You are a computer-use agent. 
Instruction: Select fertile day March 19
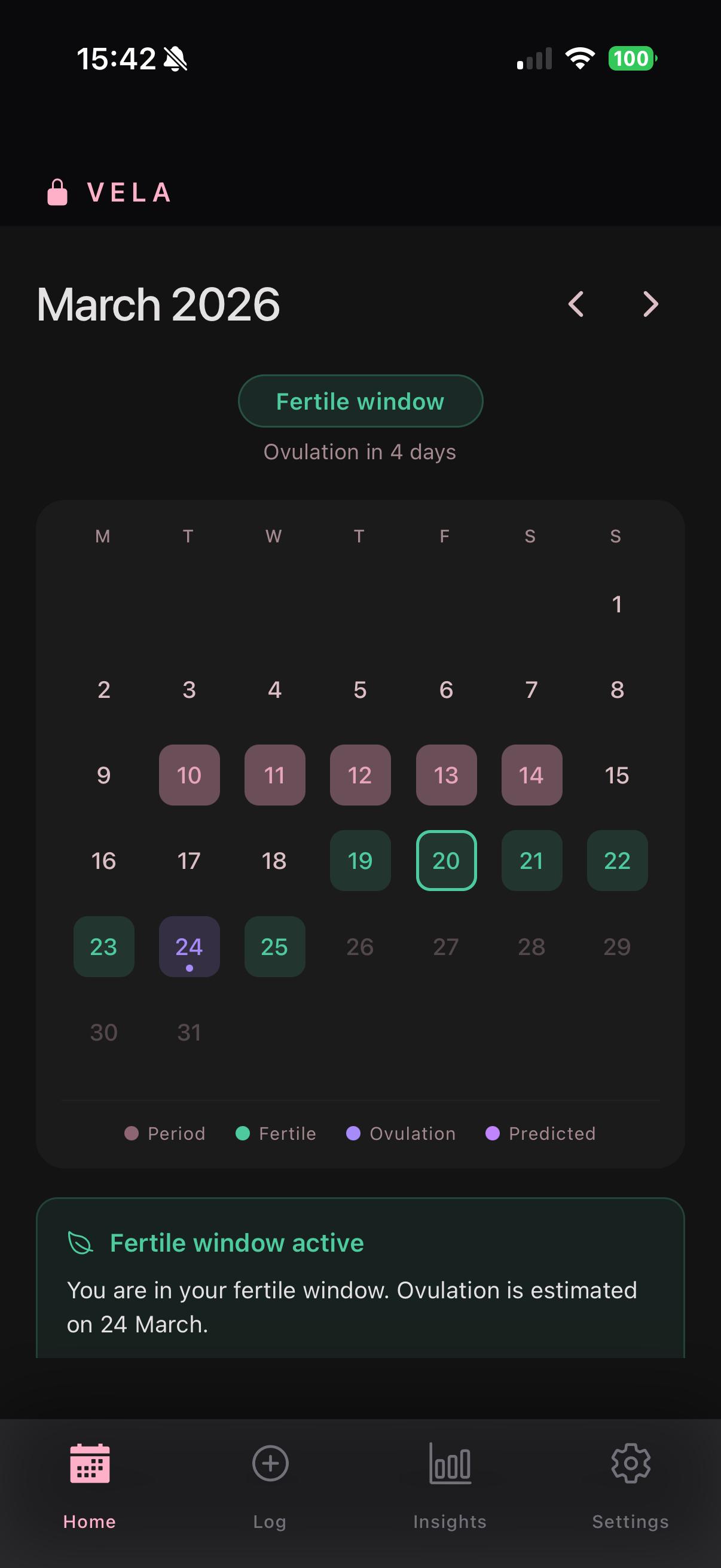tap(360, 860)
